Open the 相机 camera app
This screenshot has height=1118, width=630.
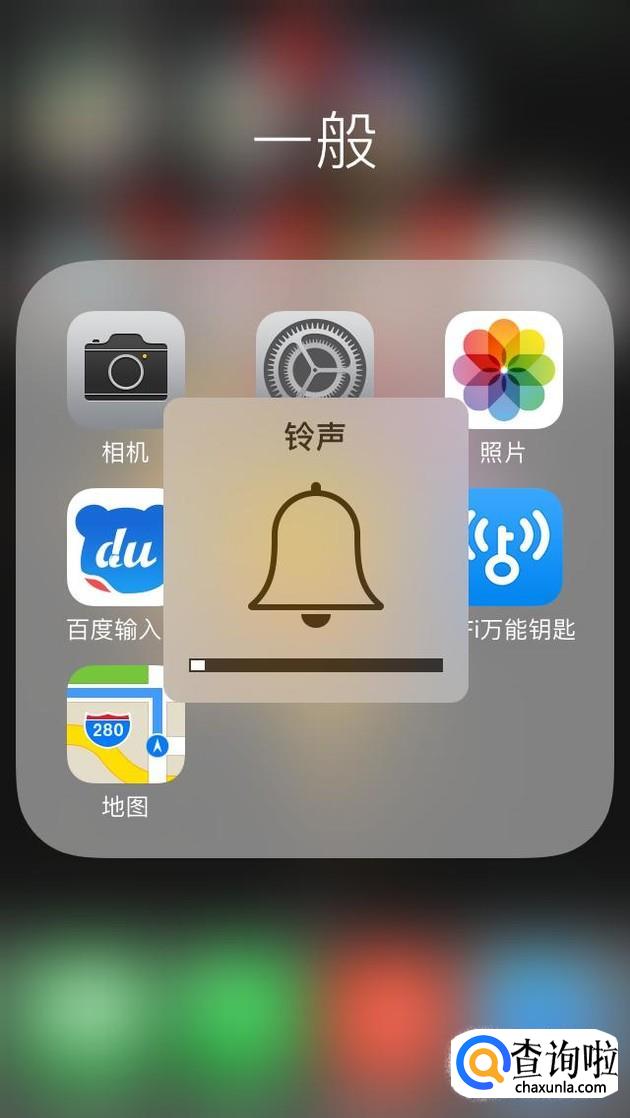click(x=125, y=369)
